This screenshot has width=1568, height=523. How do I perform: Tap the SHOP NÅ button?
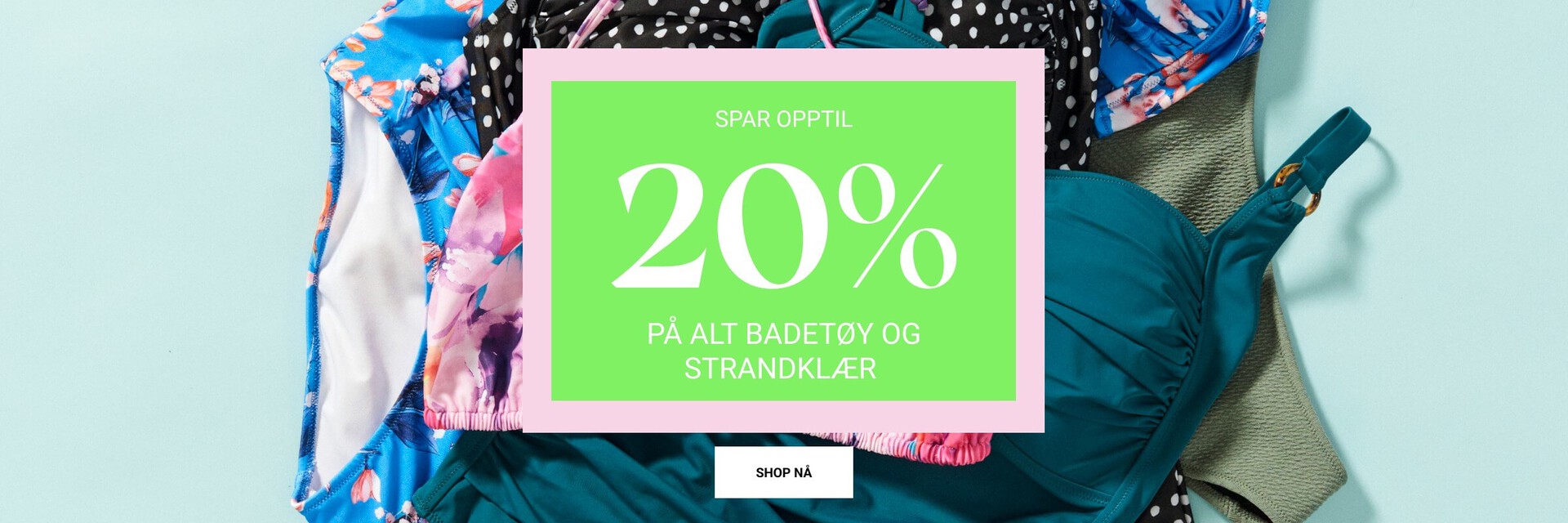(x=783, y=472)
